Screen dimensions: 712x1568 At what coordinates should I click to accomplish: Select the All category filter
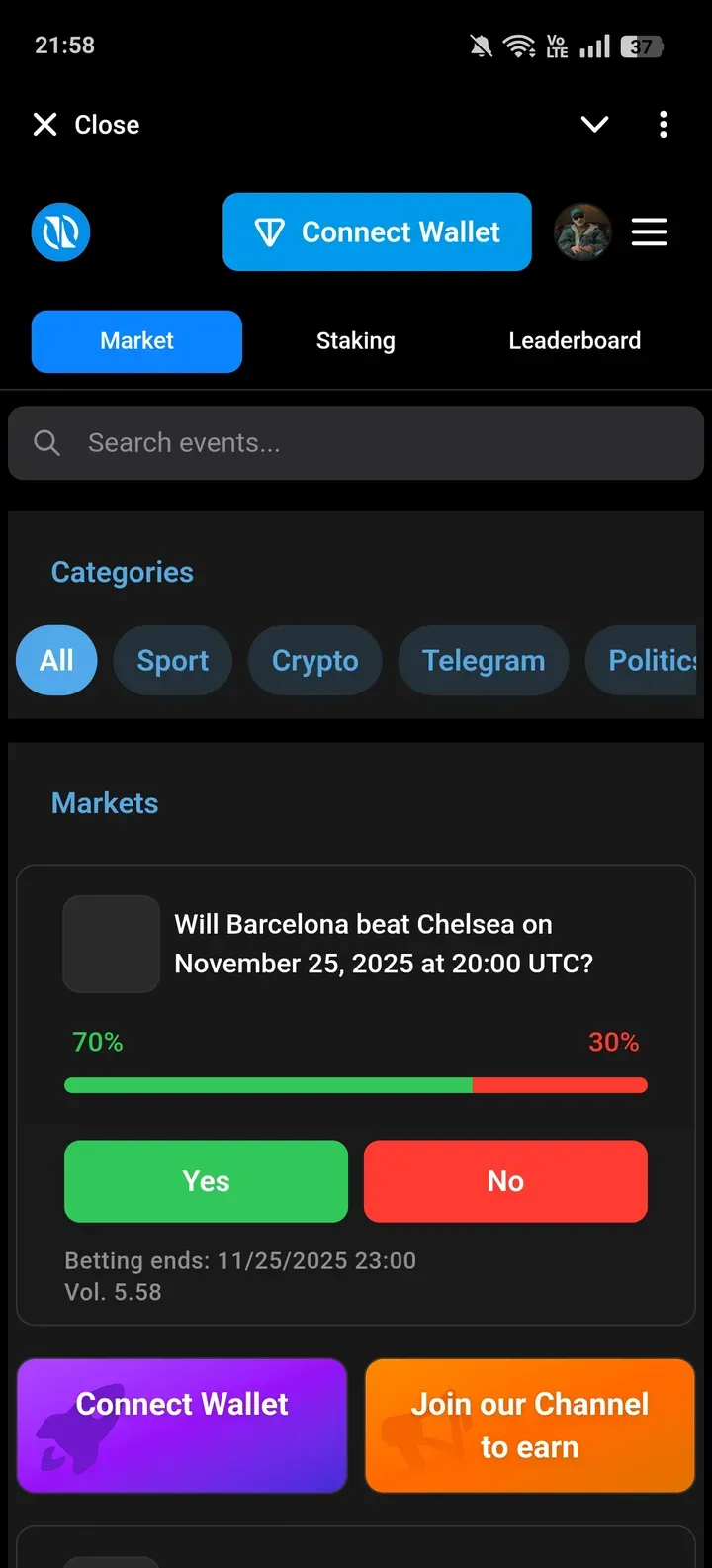(x=56, y=660)
